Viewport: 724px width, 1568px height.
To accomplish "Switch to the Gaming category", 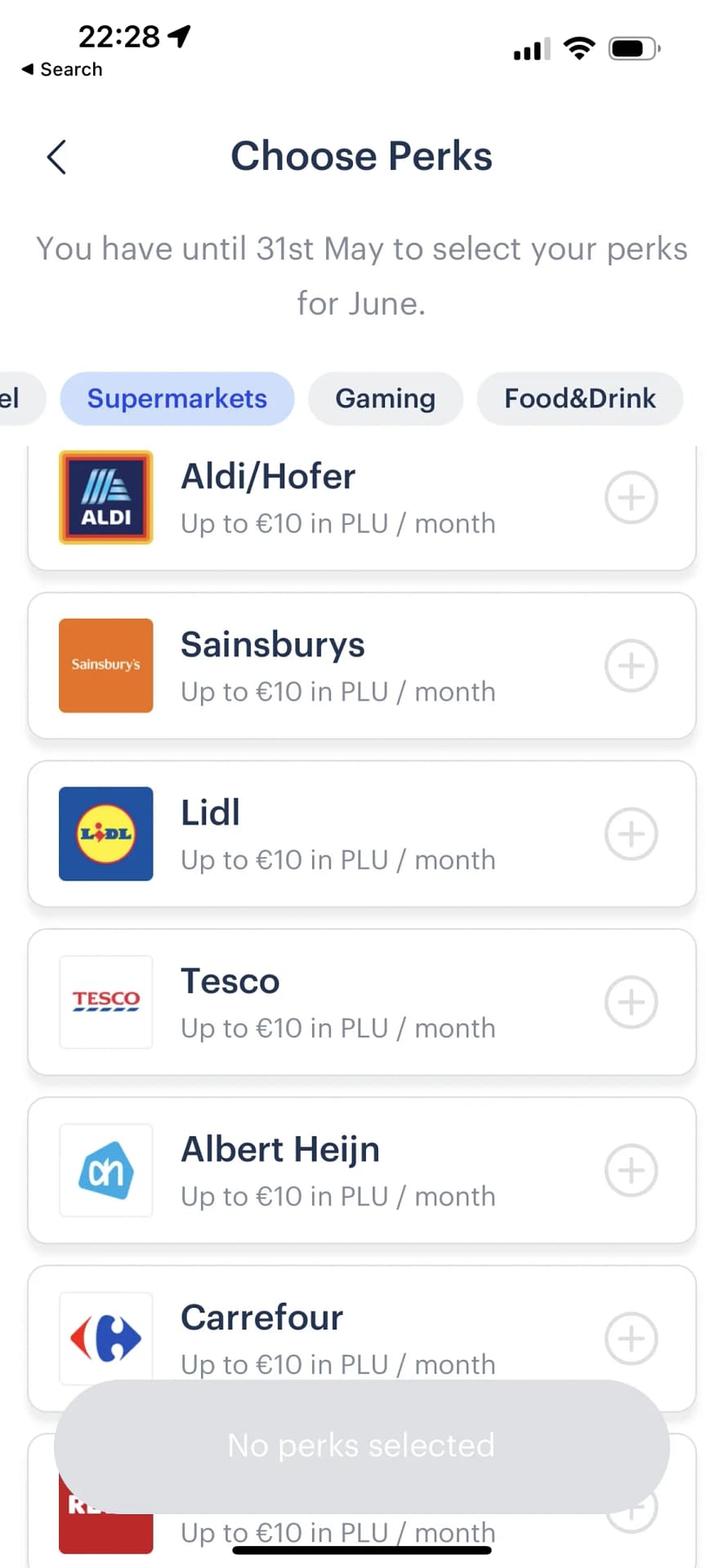I will point(386,399).
